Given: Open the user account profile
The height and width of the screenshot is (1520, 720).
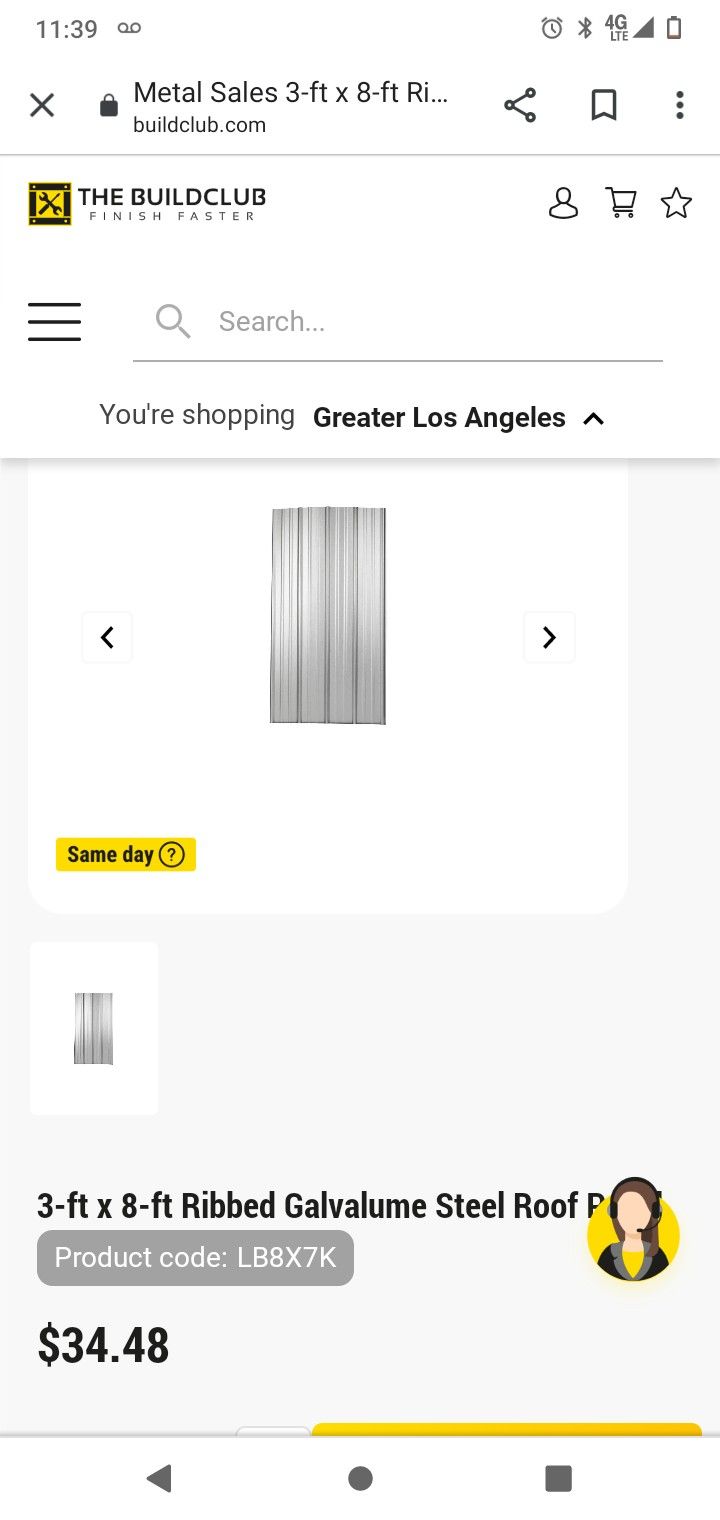Looking at the screenshot, I should 563,203.
